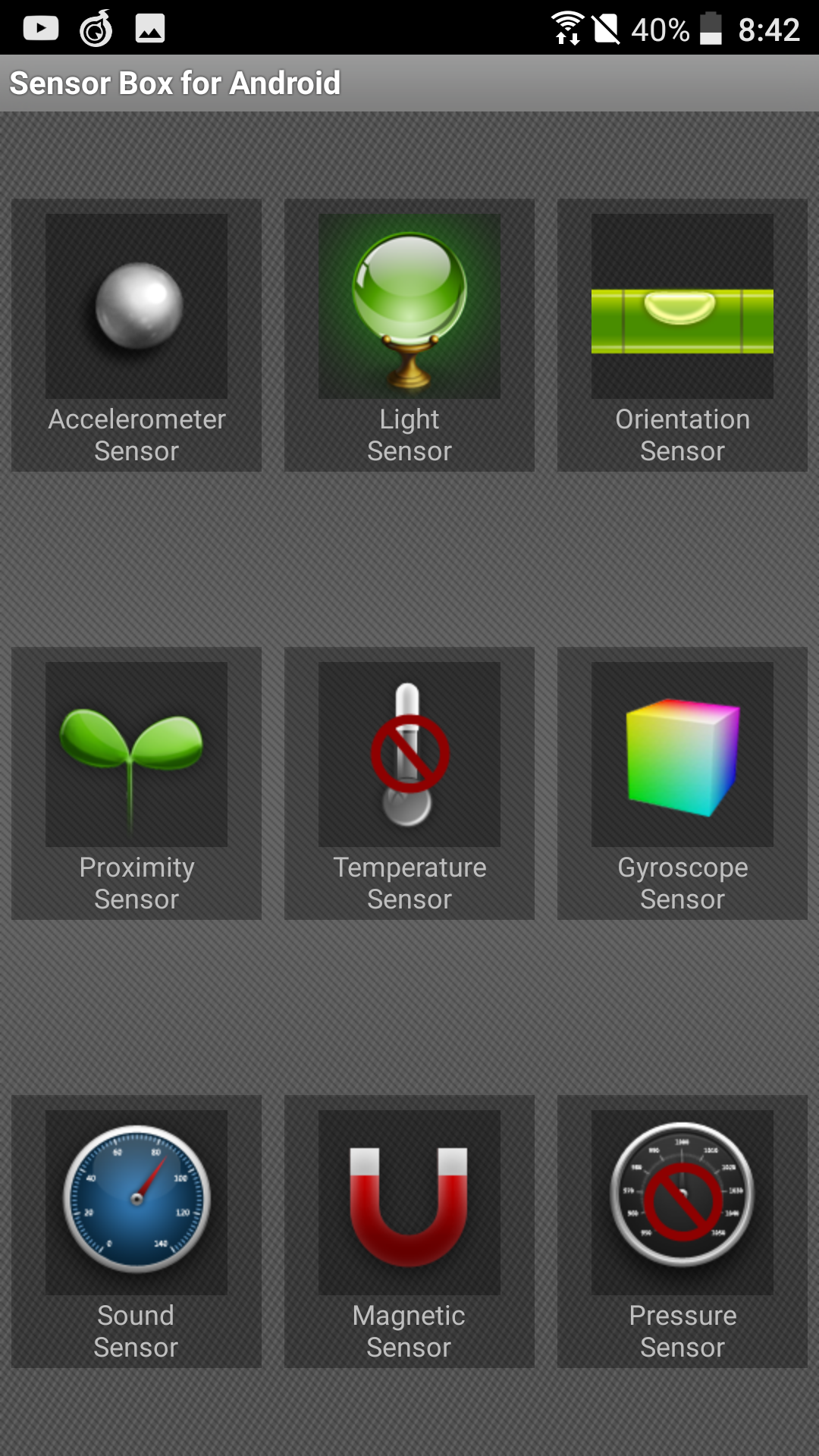Select the Light Sensor tile
819x1456 pixels.
tap(409, 335)
